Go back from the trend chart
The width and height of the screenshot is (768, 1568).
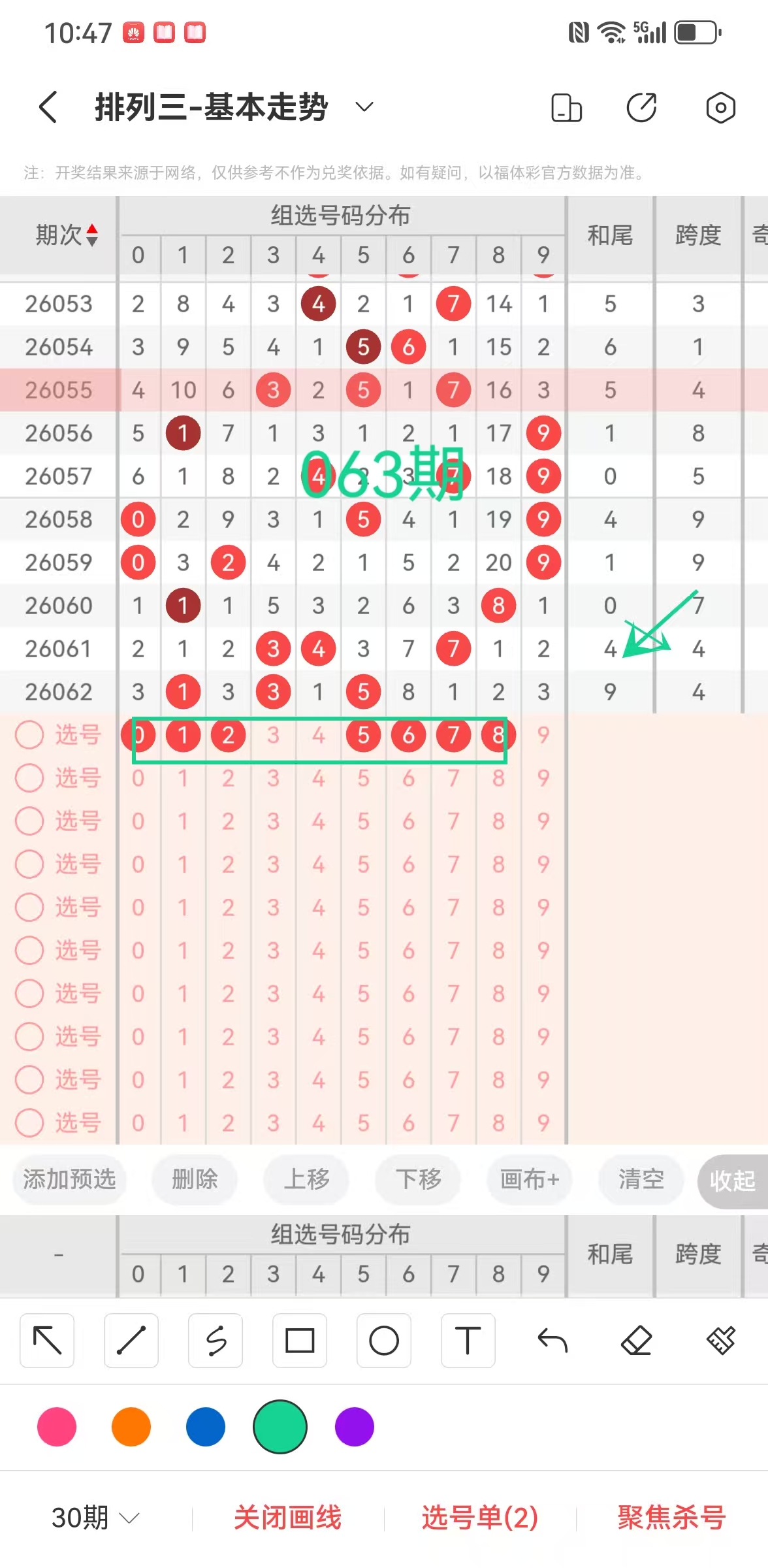click(48, 107)
